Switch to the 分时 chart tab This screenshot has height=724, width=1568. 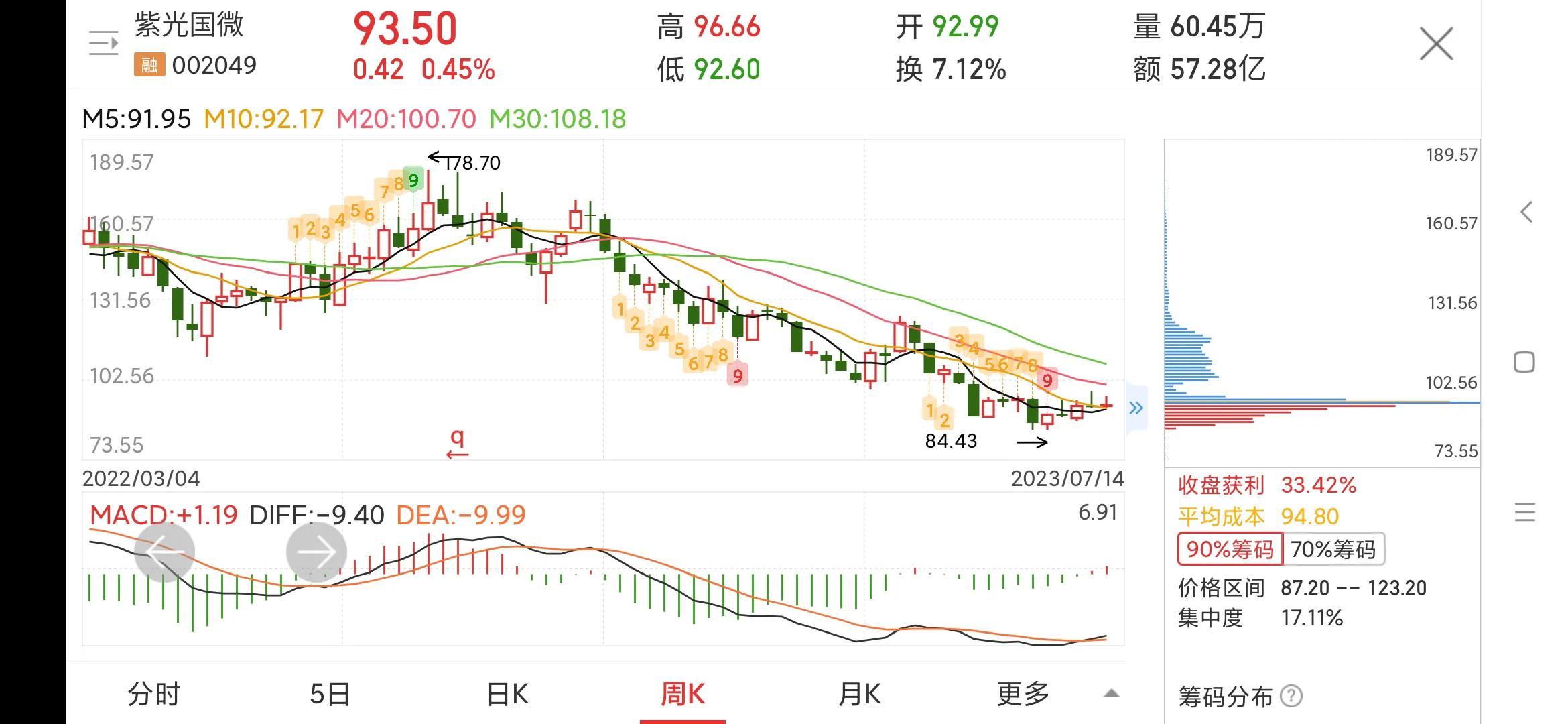coord(153,694)
